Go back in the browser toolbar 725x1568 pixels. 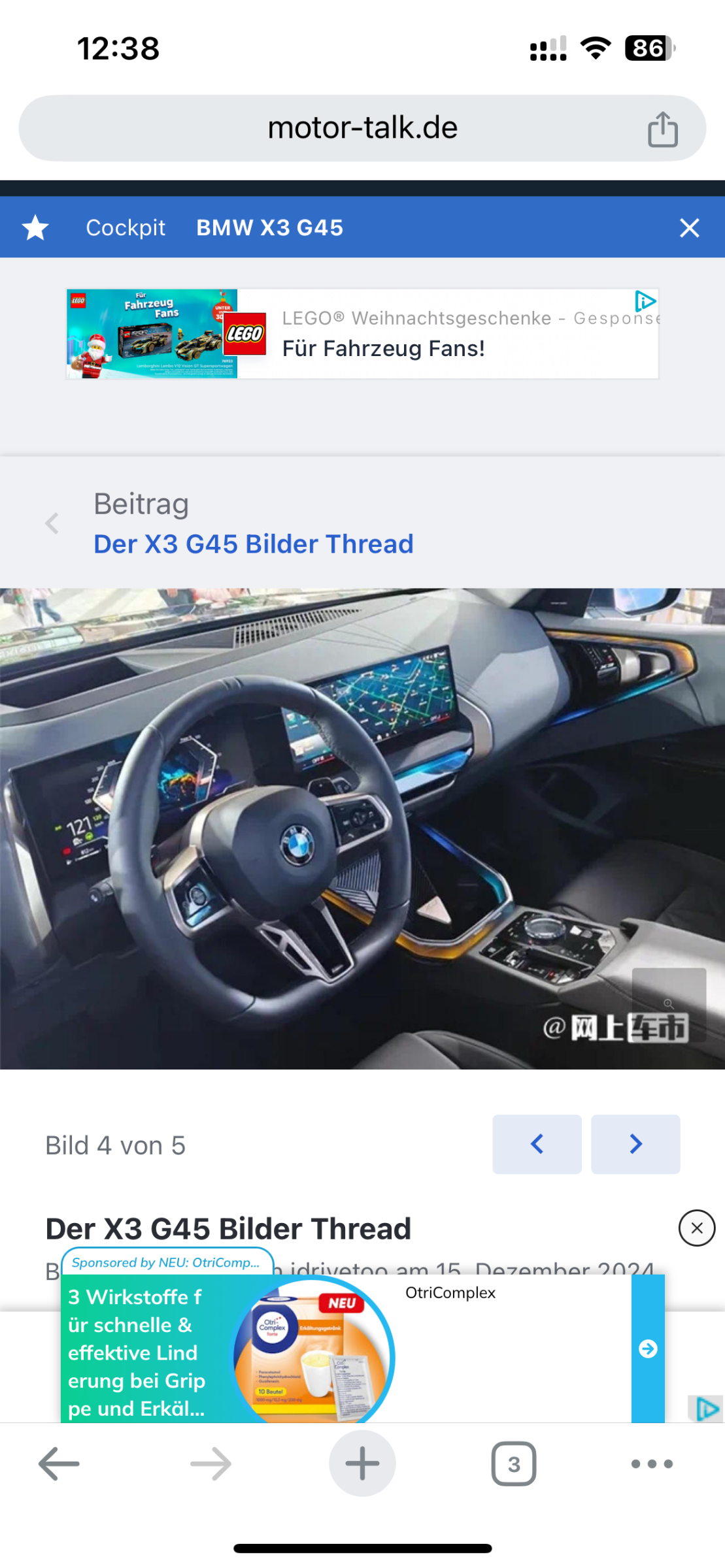(x=59, y=1464)
